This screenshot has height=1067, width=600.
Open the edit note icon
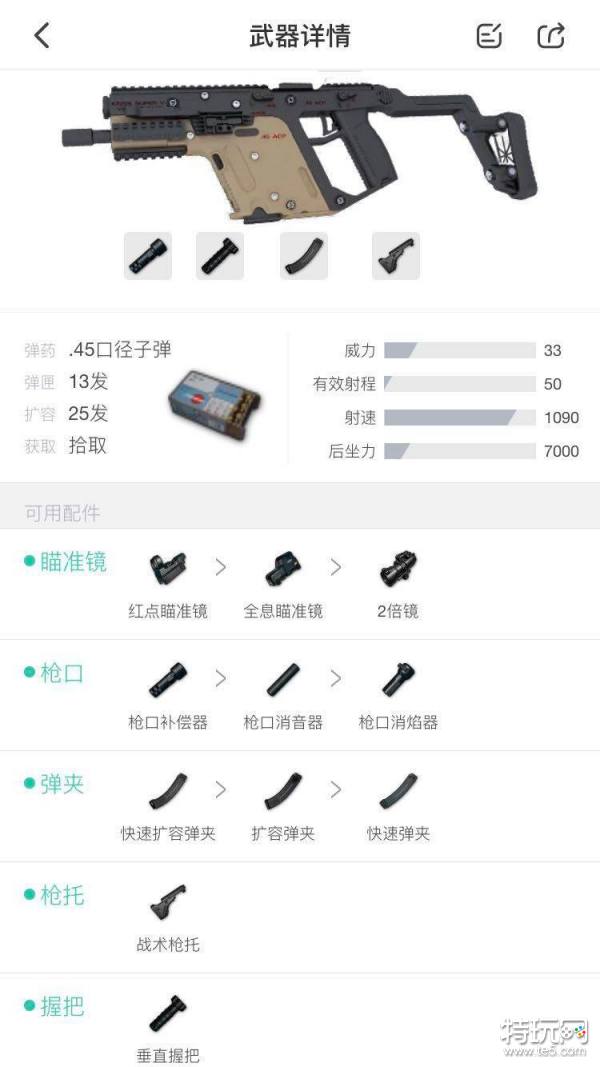488,36
